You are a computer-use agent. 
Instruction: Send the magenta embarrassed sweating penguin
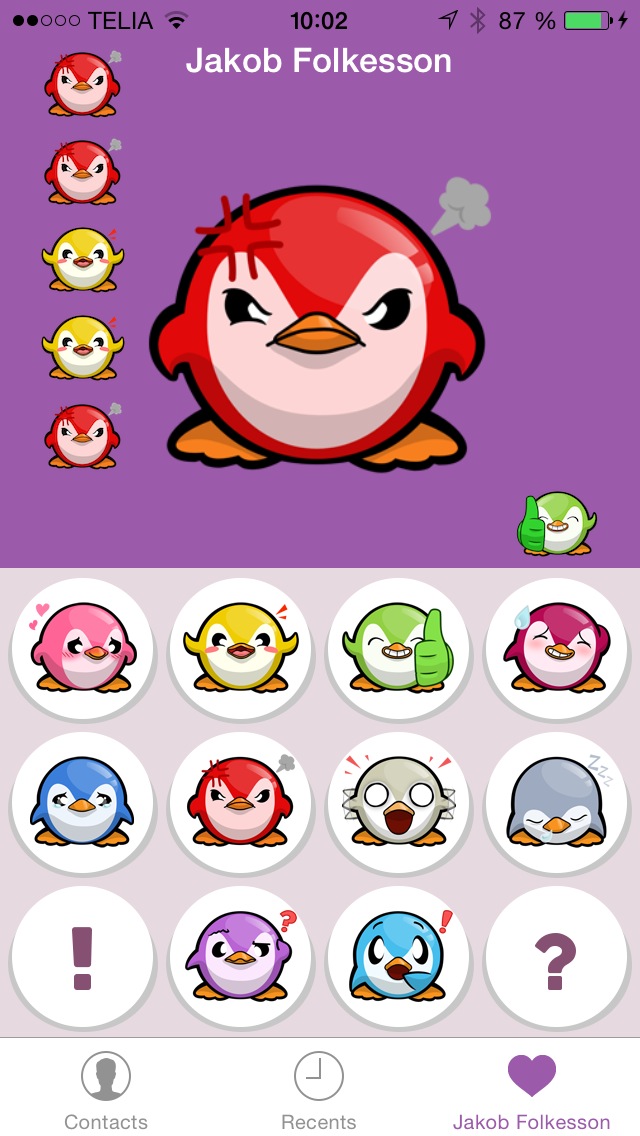[556, 648]
